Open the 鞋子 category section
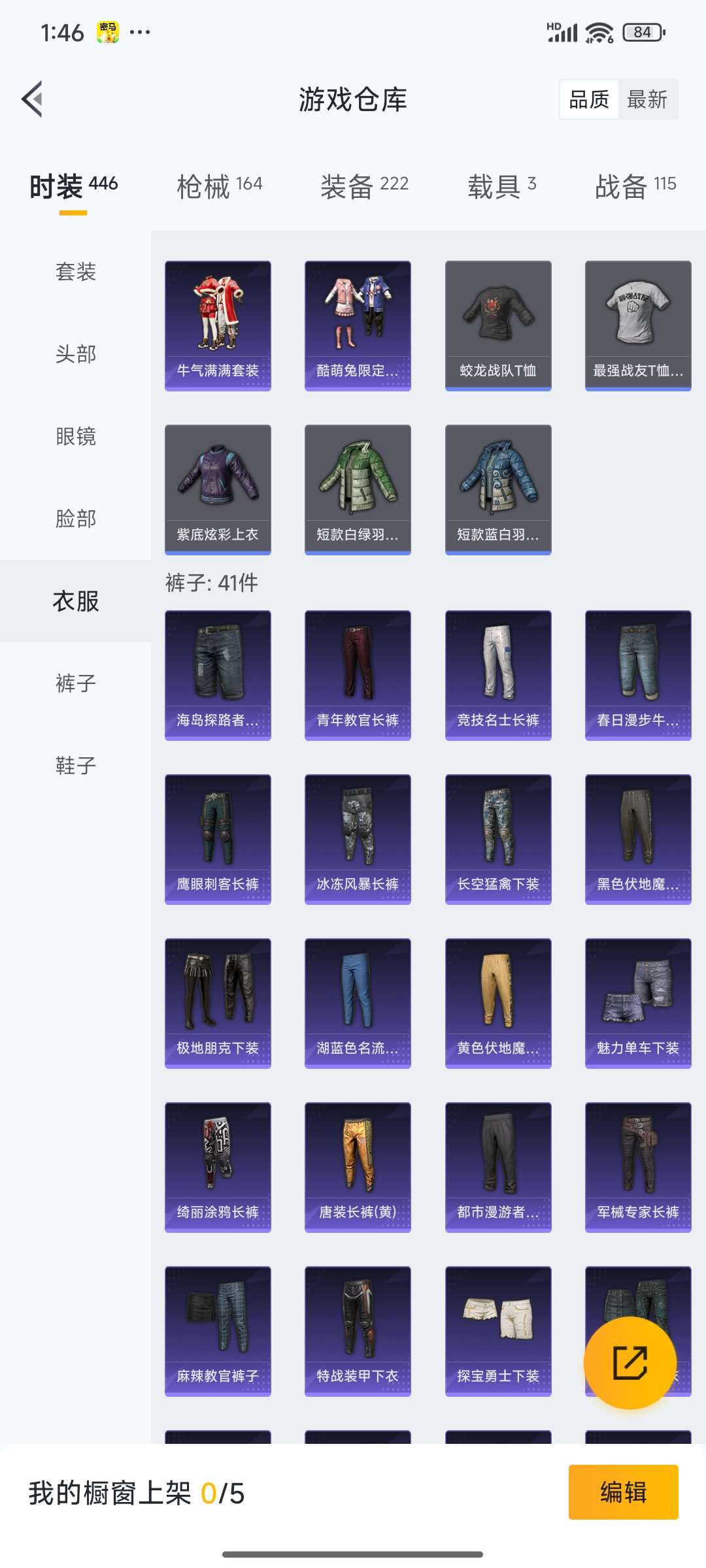This screenshot has height=1568, width=706. pyautogui.click(x=74, y=766)
